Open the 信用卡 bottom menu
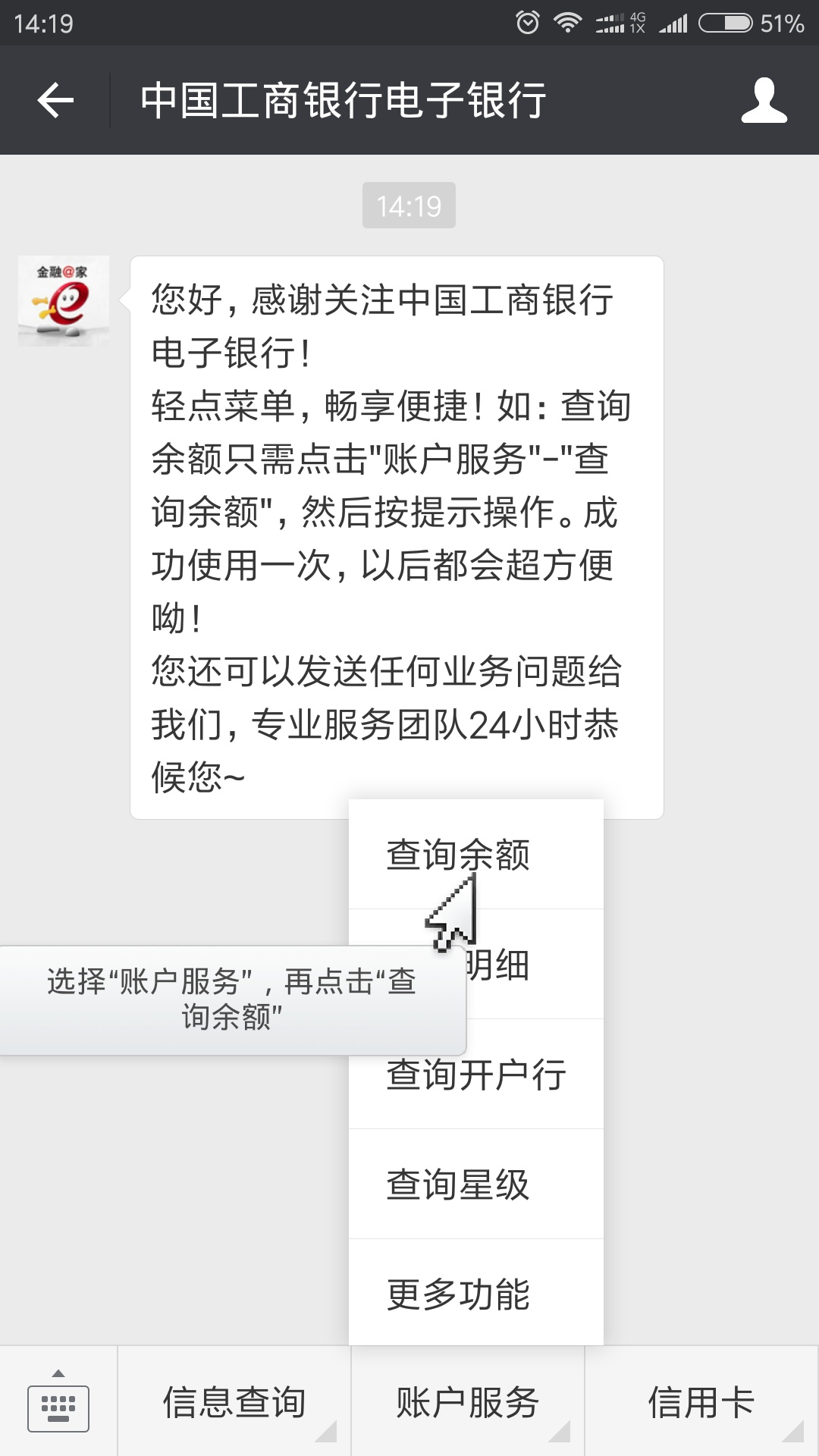The width and height of the screenshot is (819, 1456). point(701,1402)
